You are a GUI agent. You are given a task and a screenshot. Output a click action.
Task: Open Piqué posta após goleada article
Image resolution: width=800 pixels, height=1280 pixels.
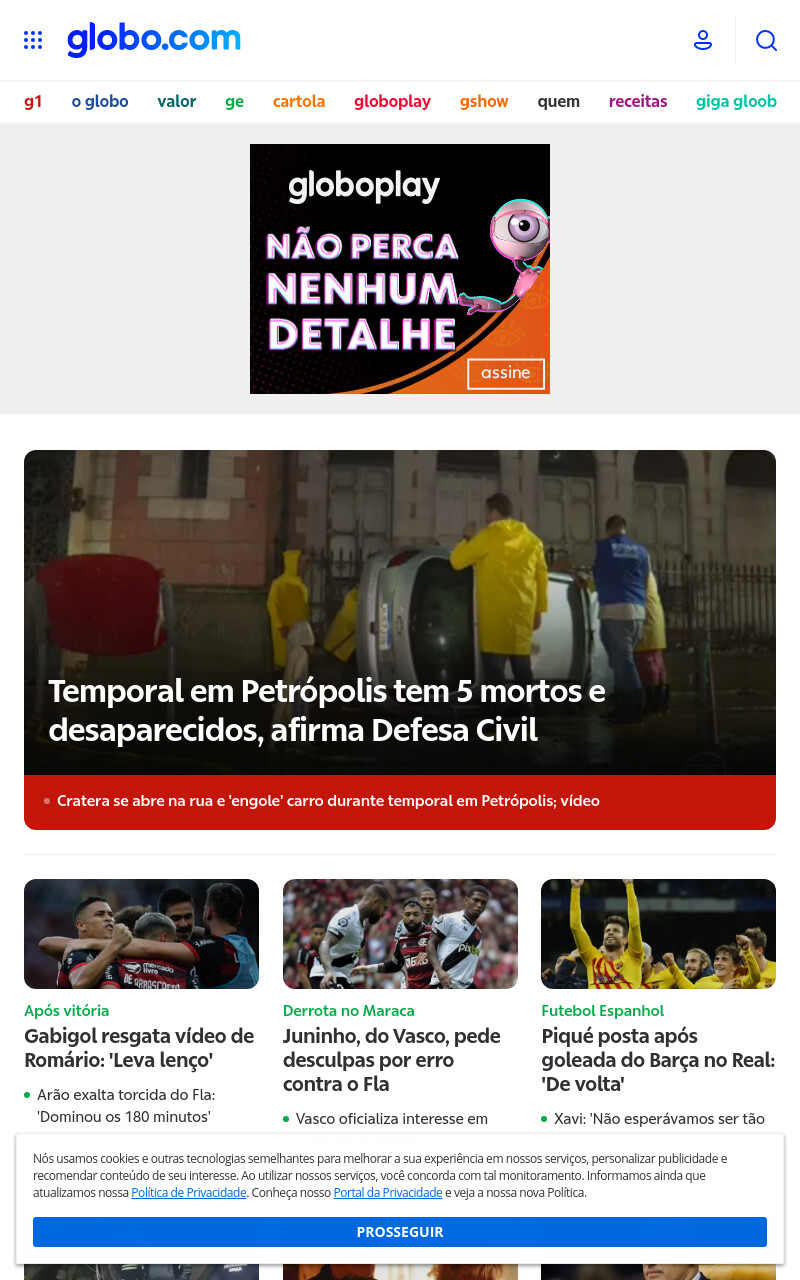tap(658, 1060)
